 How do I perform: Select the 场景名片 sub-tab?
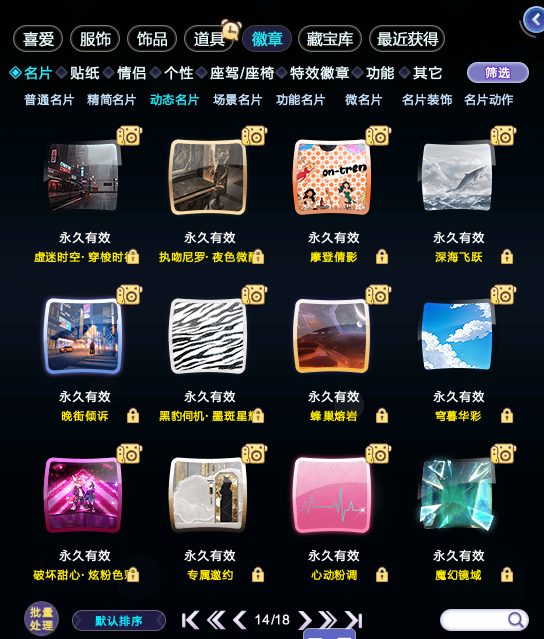coord(238,100)
